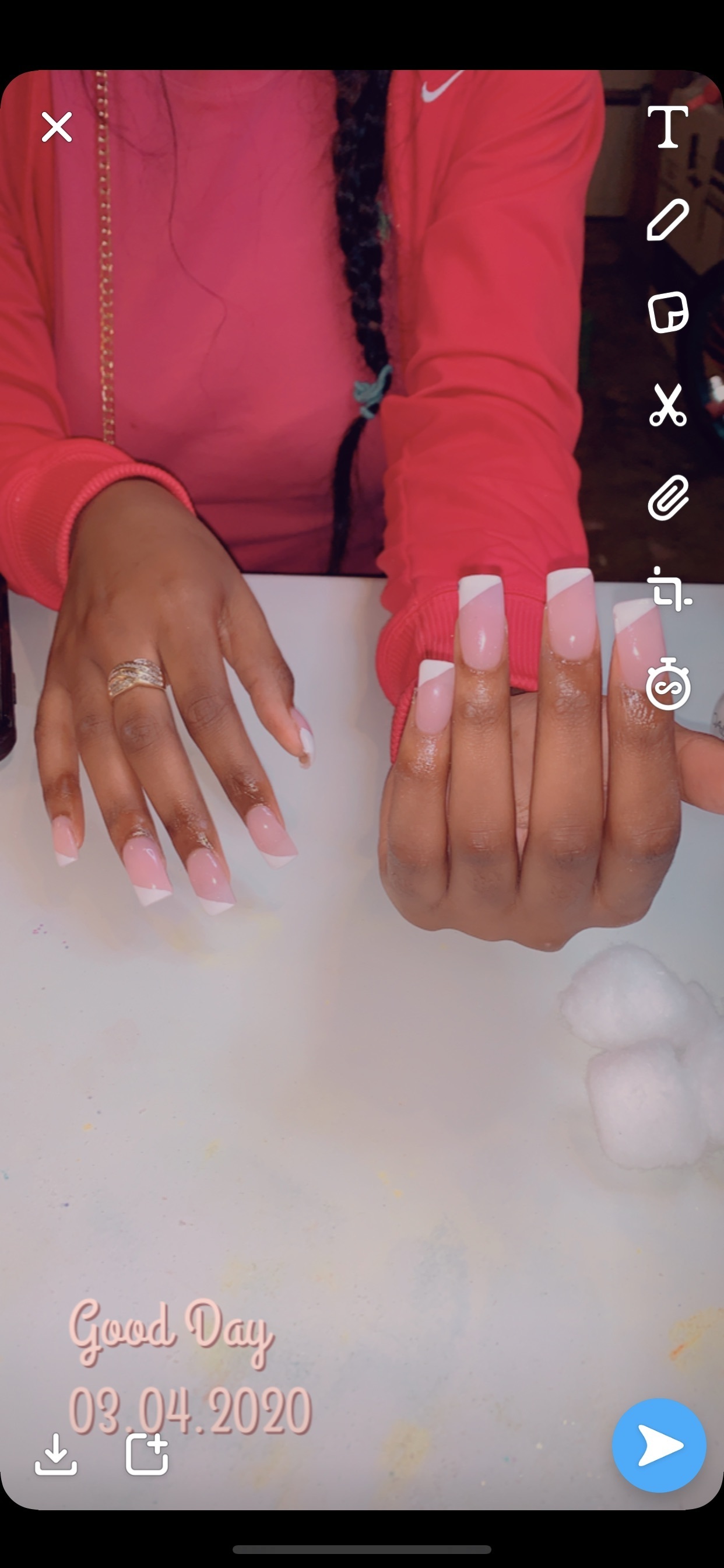
Task: Save the snap to Memories
Action: click(x=55, y=1455)
